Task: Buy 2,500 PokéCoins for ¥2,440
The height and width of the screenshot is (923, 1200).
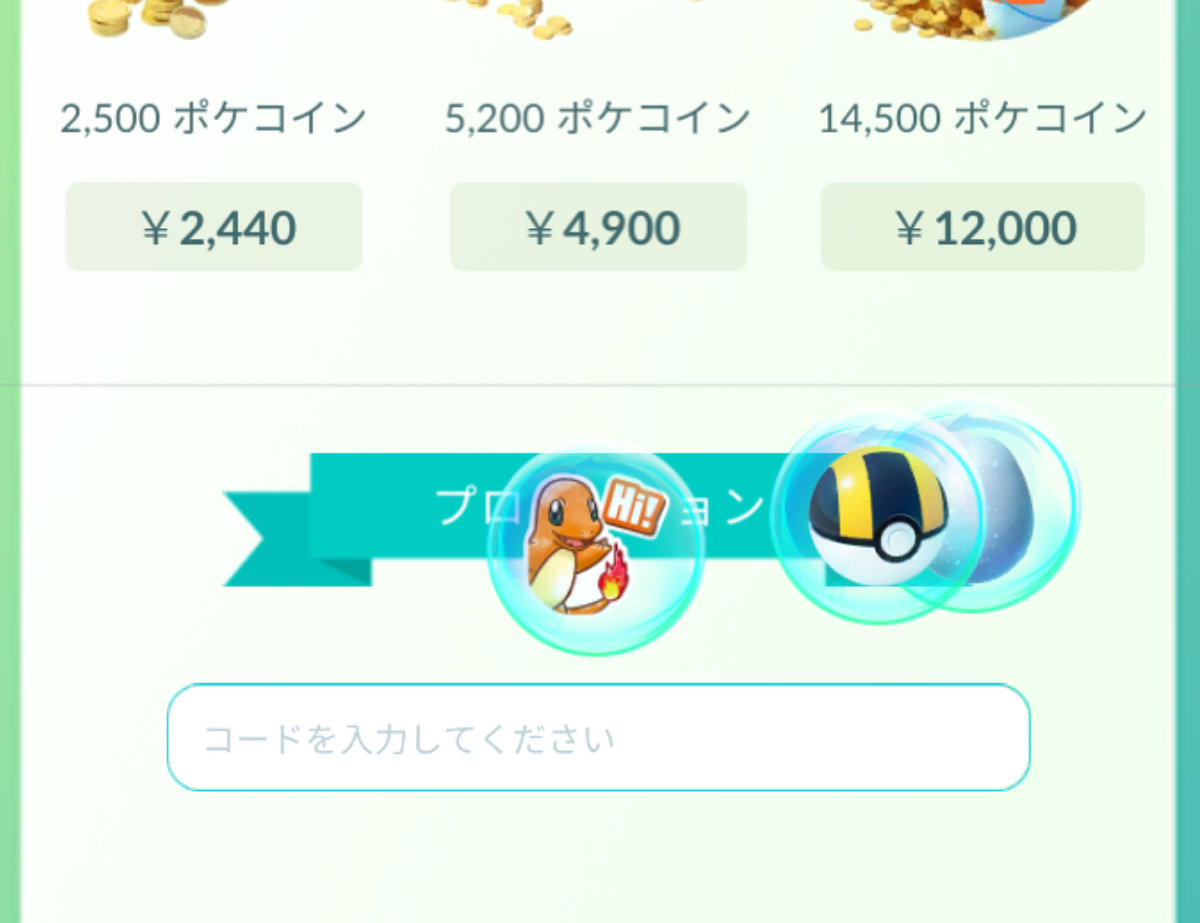Action: tap(214, 227)
